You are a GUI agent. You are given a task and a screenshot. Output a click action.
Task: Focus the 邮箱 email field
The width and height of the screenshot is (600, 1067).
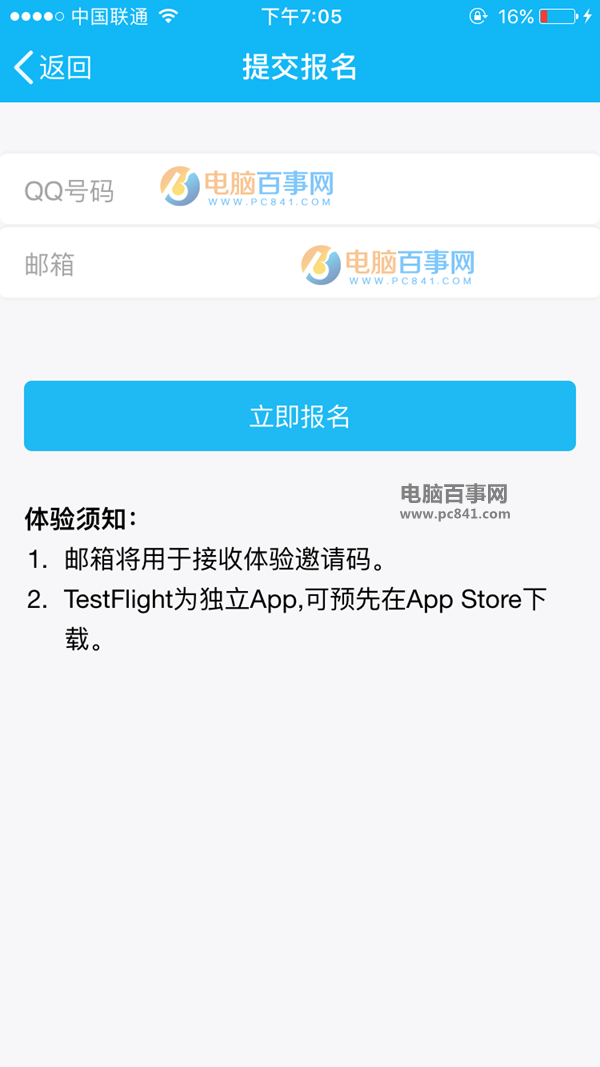tap(300, 264)
